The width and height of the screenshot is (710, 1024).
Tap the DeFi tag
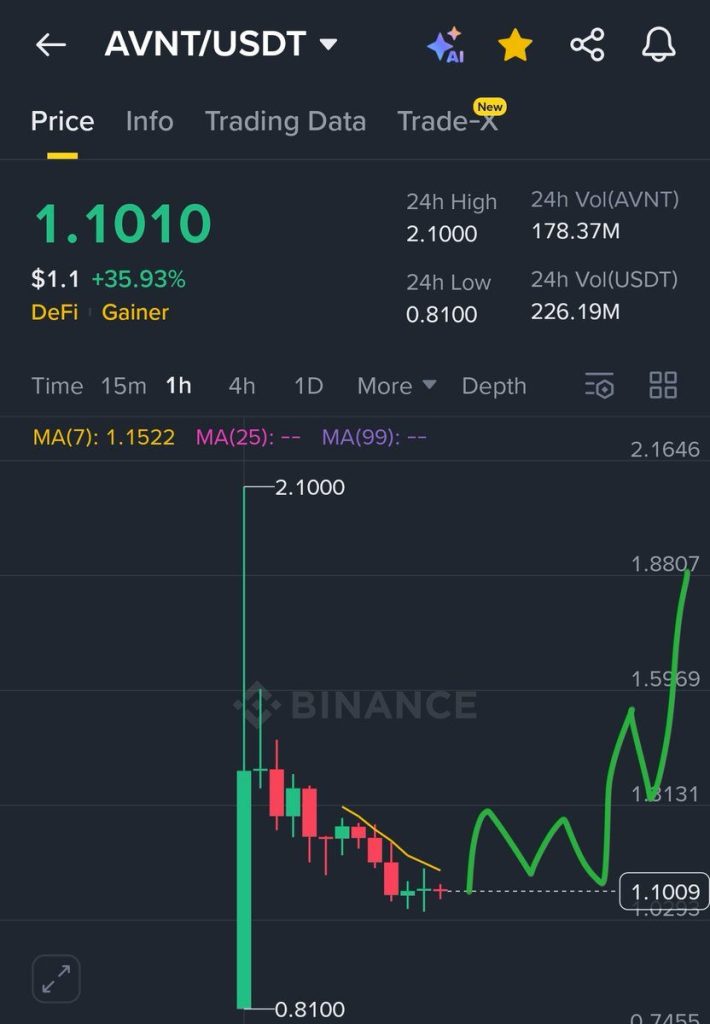click(53, 312)
